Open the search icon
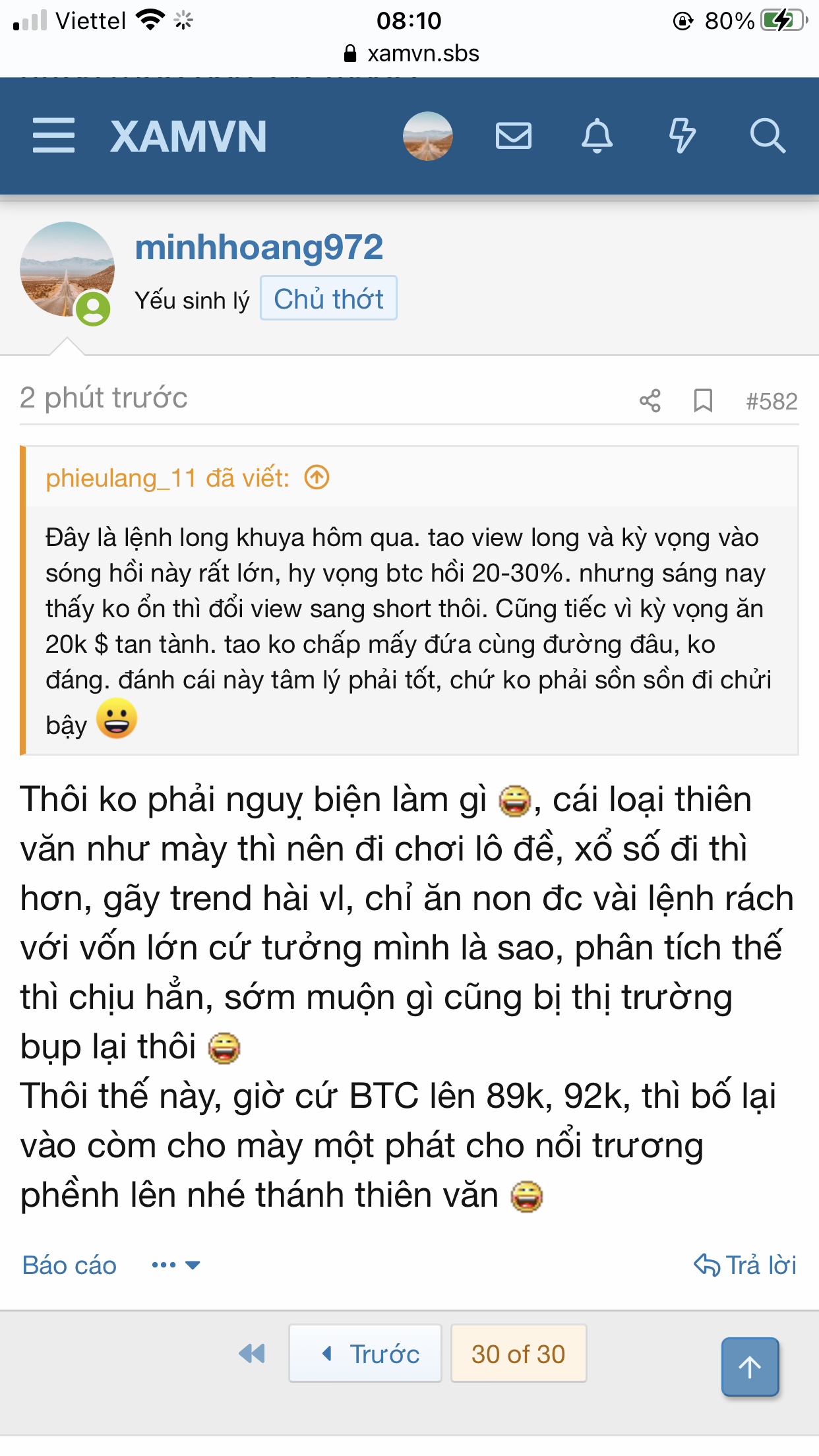The width and height of the screenshot is (819, 1456). tap(768, 136)
